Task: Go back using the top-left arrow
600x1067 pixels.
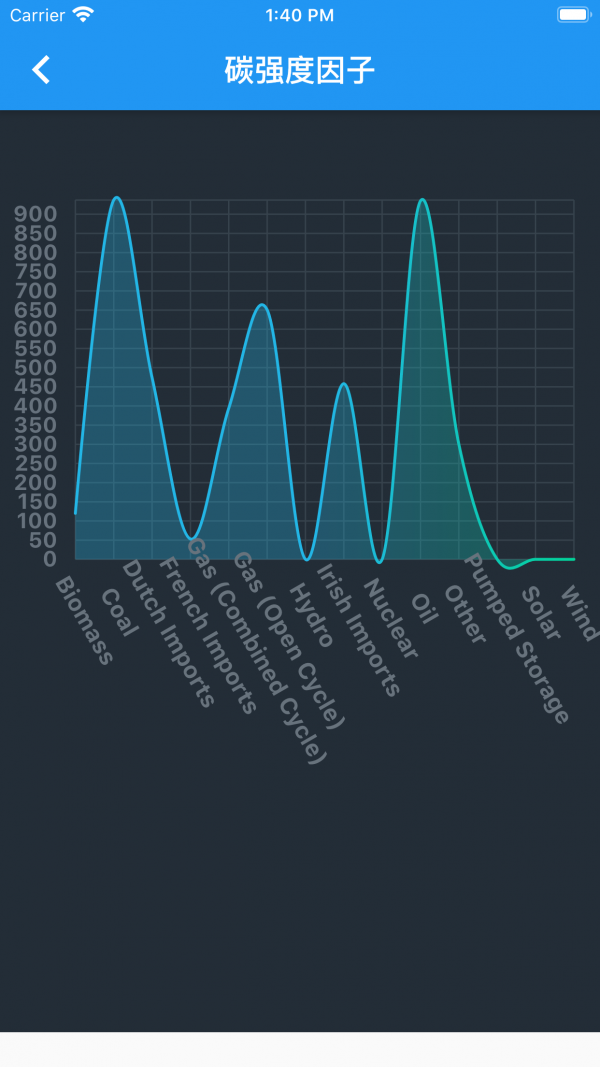Action: point(41,69)
